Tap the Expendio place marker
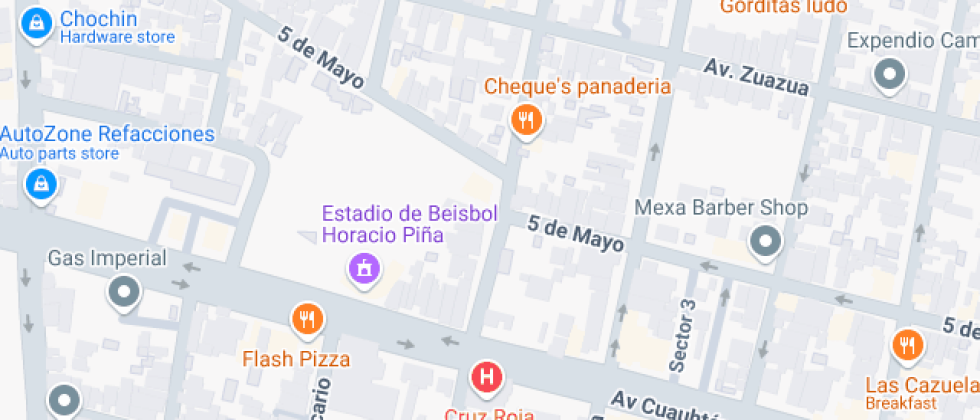 click(889, 73)
